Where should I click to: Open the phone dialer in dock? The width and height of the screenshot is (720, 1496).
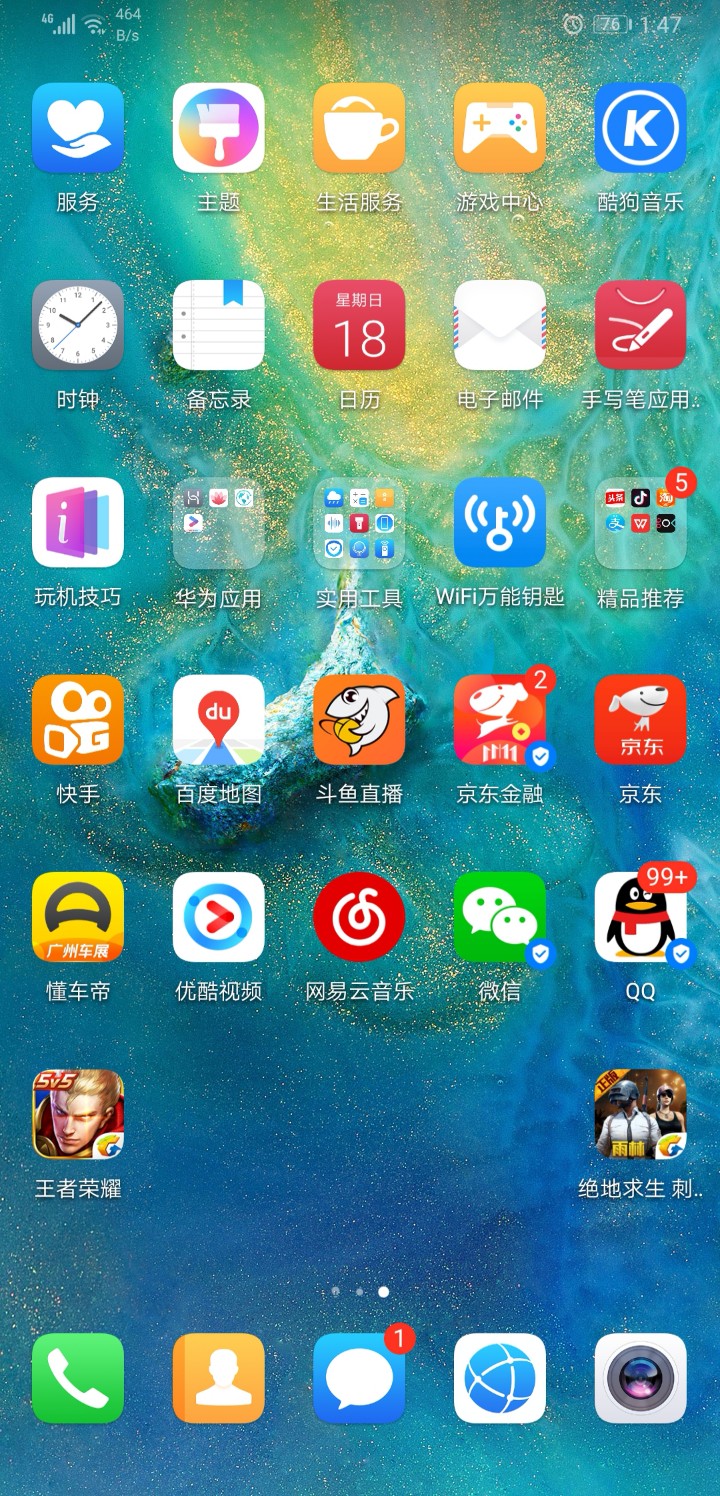pyautogui.click(x=78, y=1378)
